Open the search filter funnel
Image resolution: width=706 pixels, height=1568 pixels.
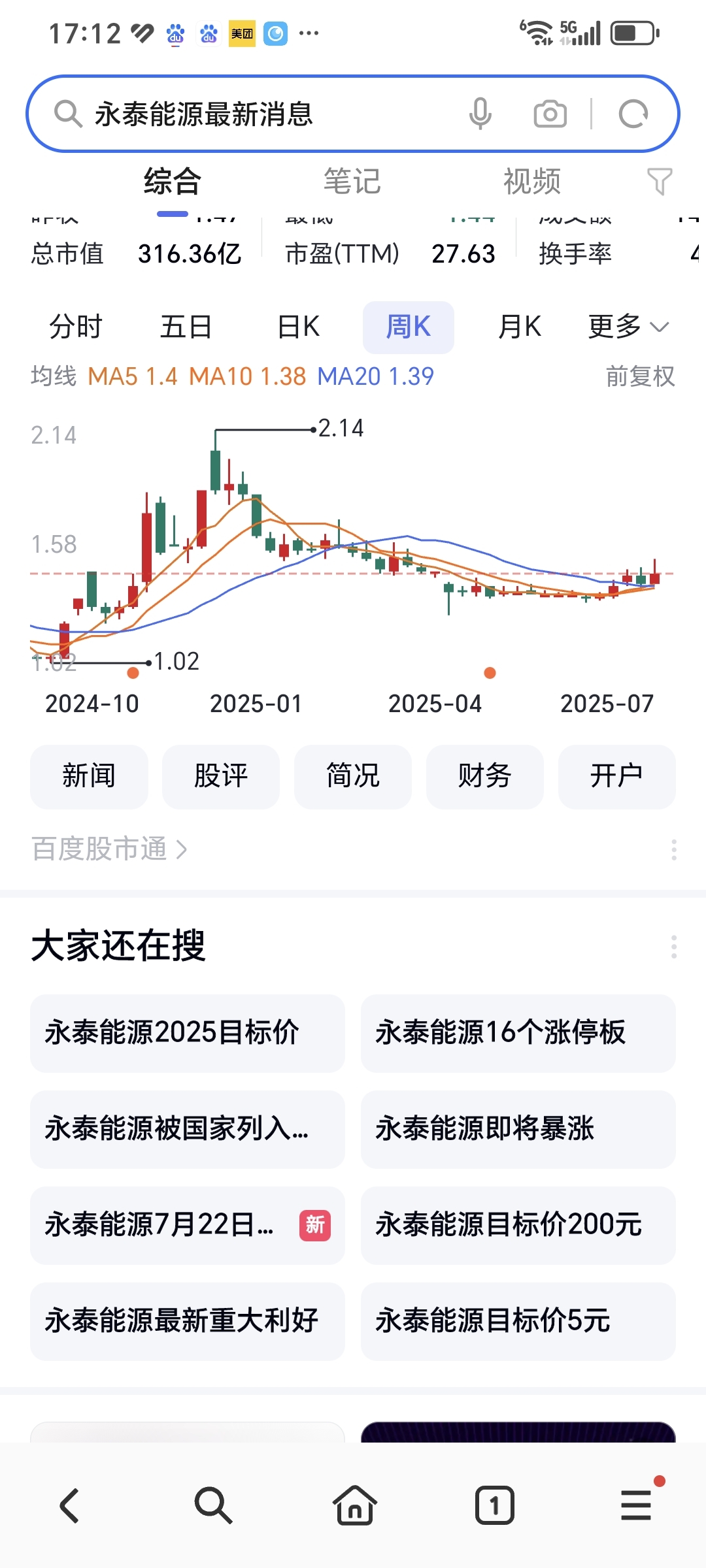click(659, 181)
